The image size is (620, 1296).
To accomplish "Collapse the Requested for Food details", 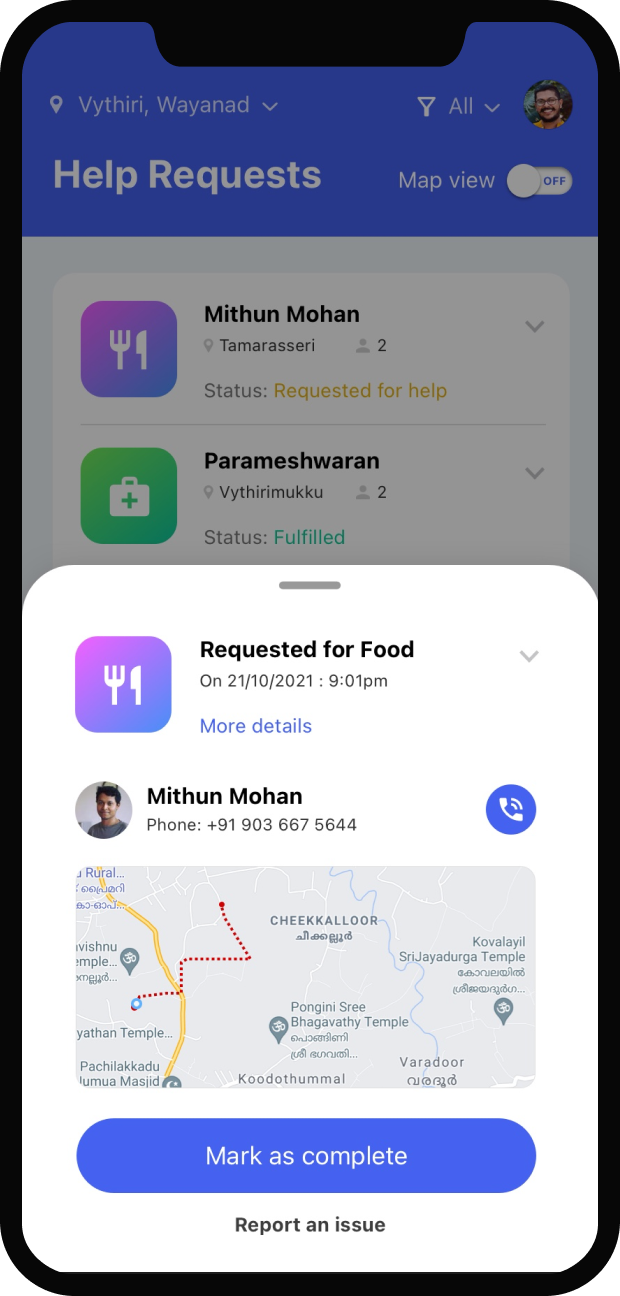I will 529,656.
